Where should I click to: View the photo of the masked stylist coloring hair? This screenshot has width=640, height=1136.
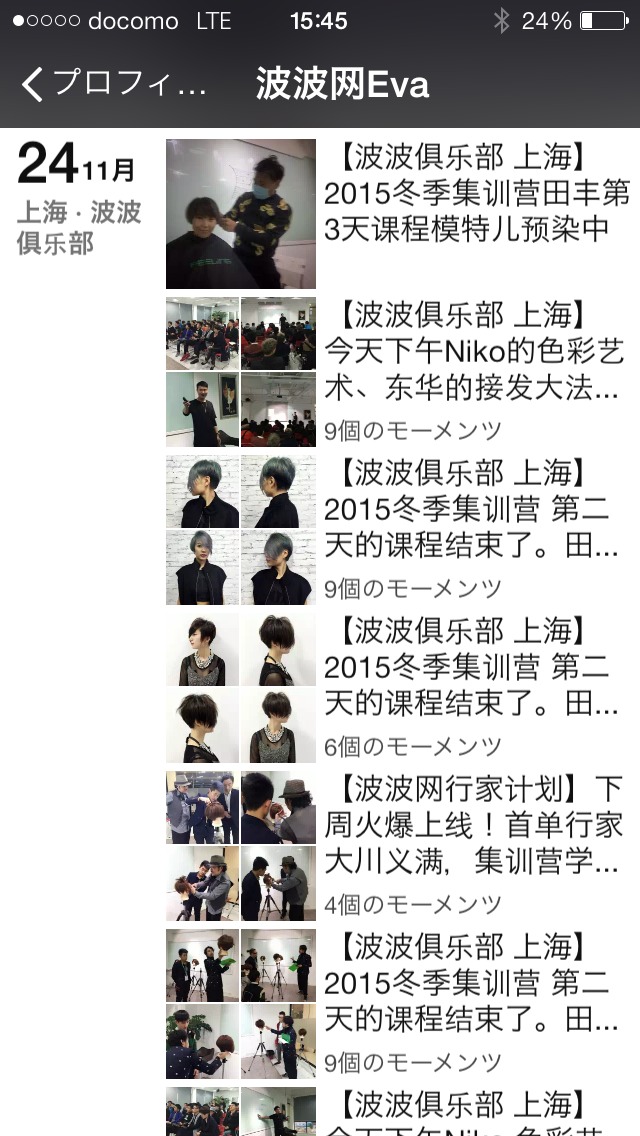[x=241, y=214]
